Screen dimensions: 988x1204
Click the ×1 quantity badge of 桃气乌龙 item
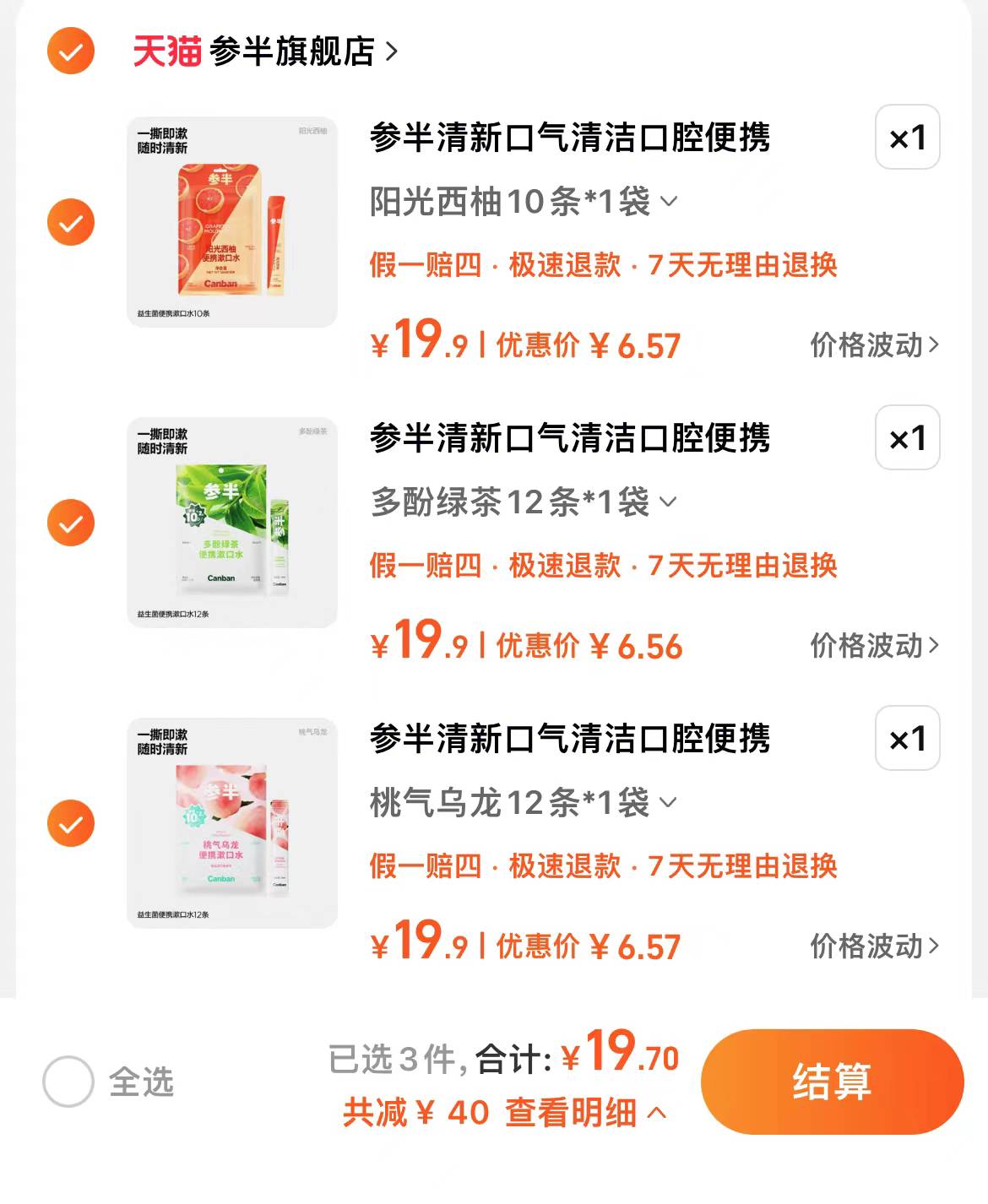point(907,739)
